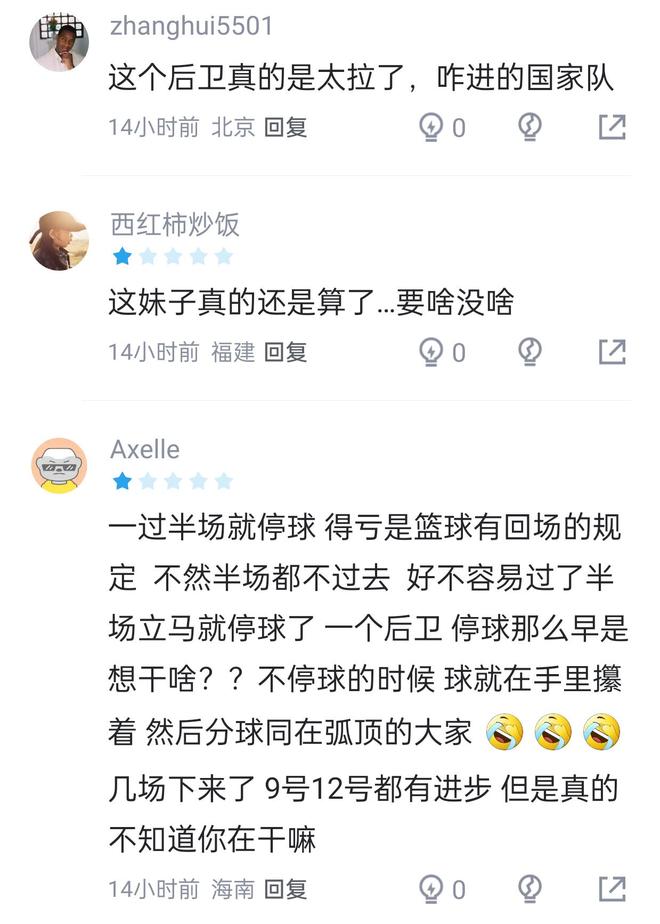Upvote zhanghui5501's comment
The width and height of the screenshot is (660, 924).
click(x=431, y=127)
